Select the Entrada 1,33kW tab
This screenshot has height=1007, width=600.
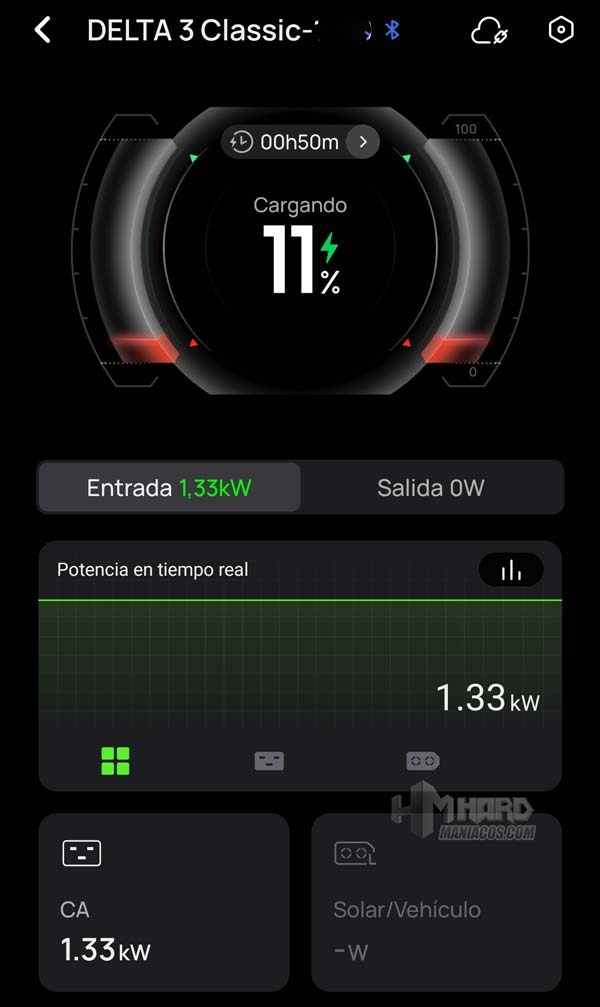click(x=169, y=488)
